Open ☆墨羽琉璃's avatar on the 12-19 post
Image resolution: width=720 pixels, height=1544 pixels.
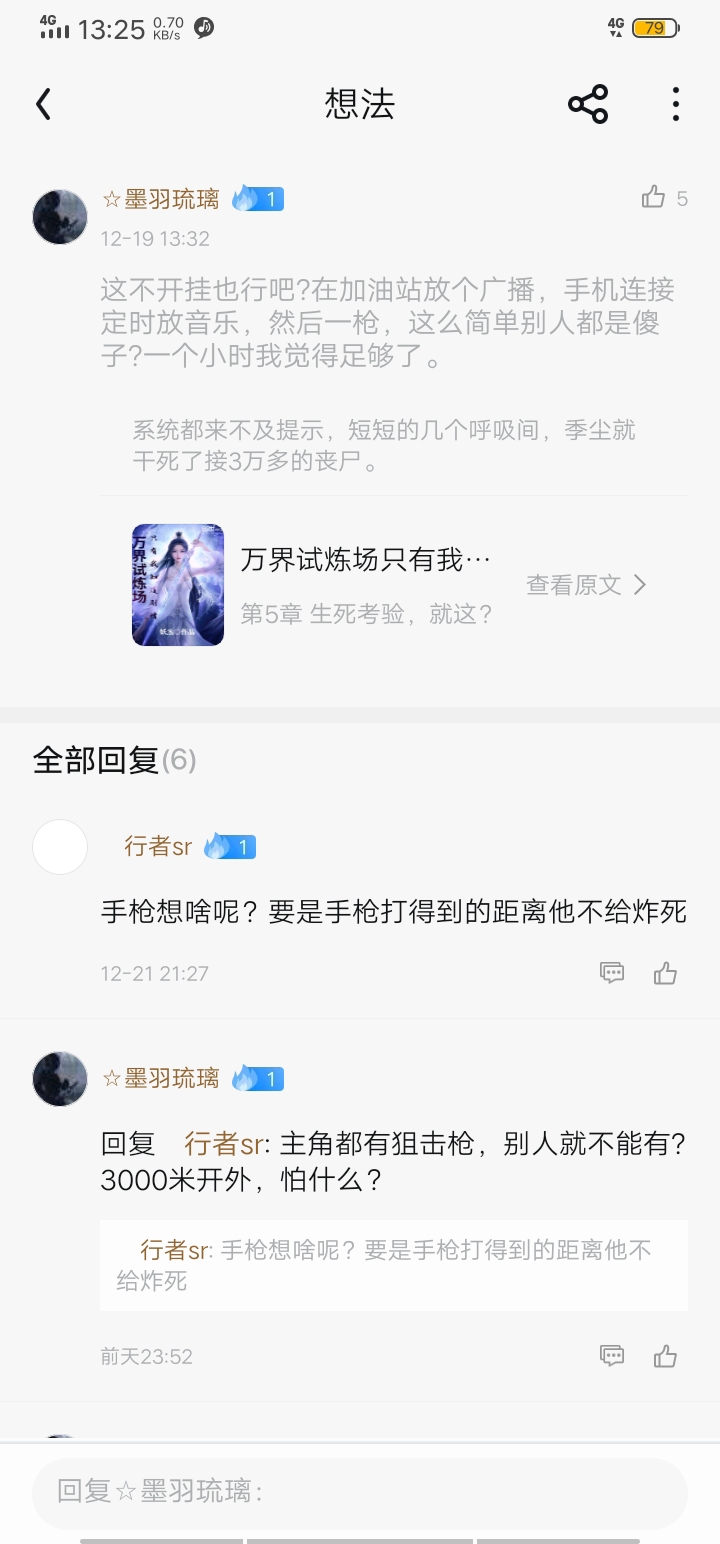(60, 217)
